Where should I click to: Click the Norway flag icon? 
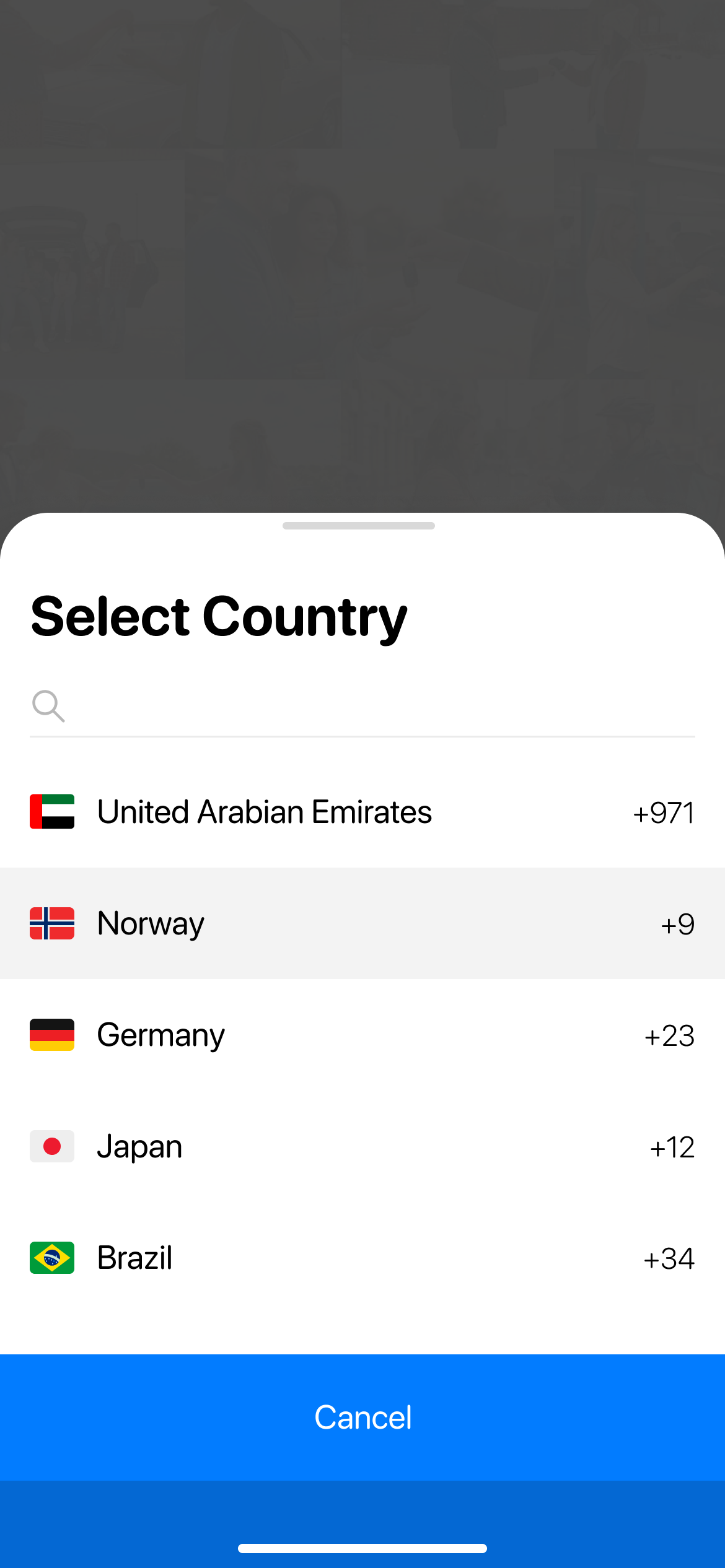coord(52,923)
